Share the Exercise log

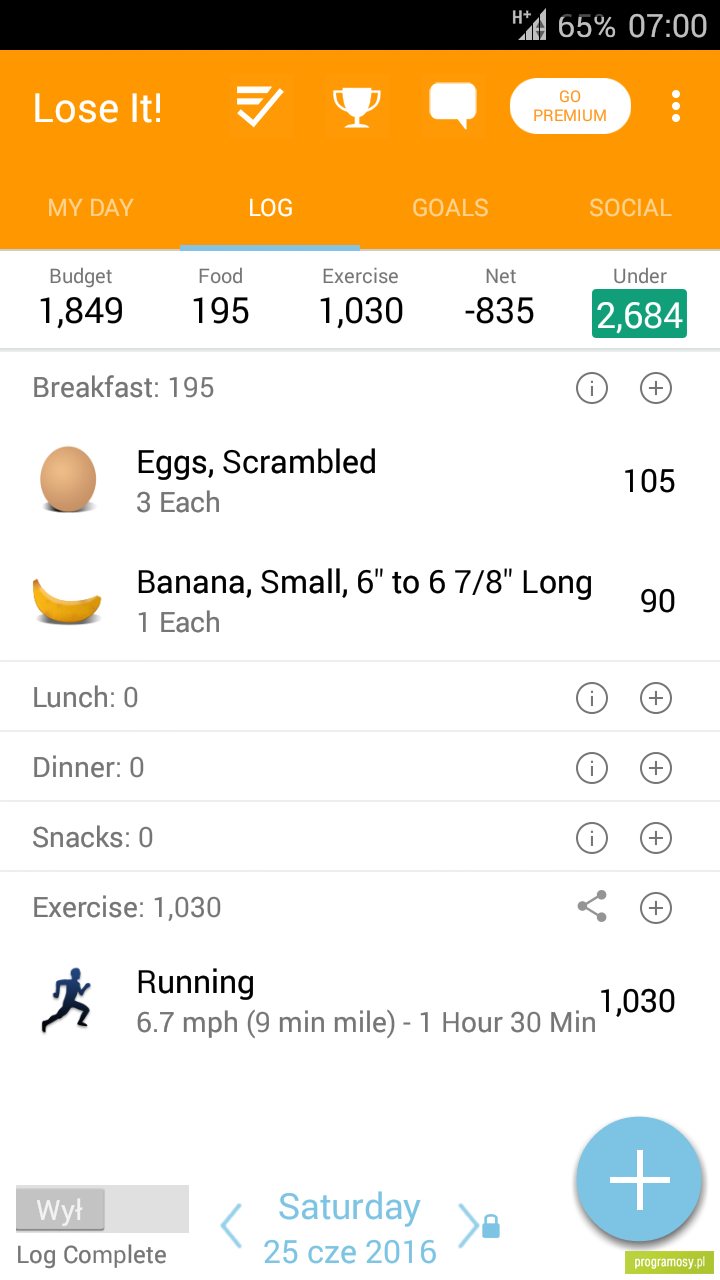point(592,908)
